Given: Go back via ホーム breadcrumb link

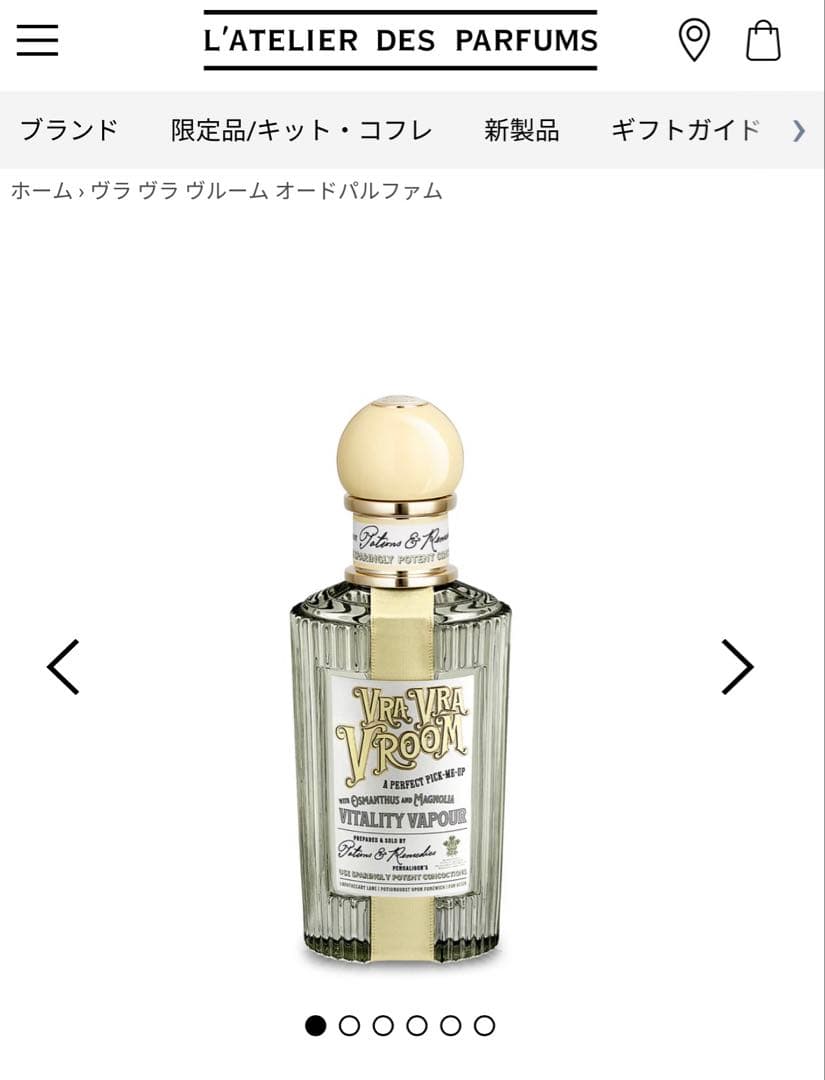Looking at the screenshot, I should (x=41, y=191).
